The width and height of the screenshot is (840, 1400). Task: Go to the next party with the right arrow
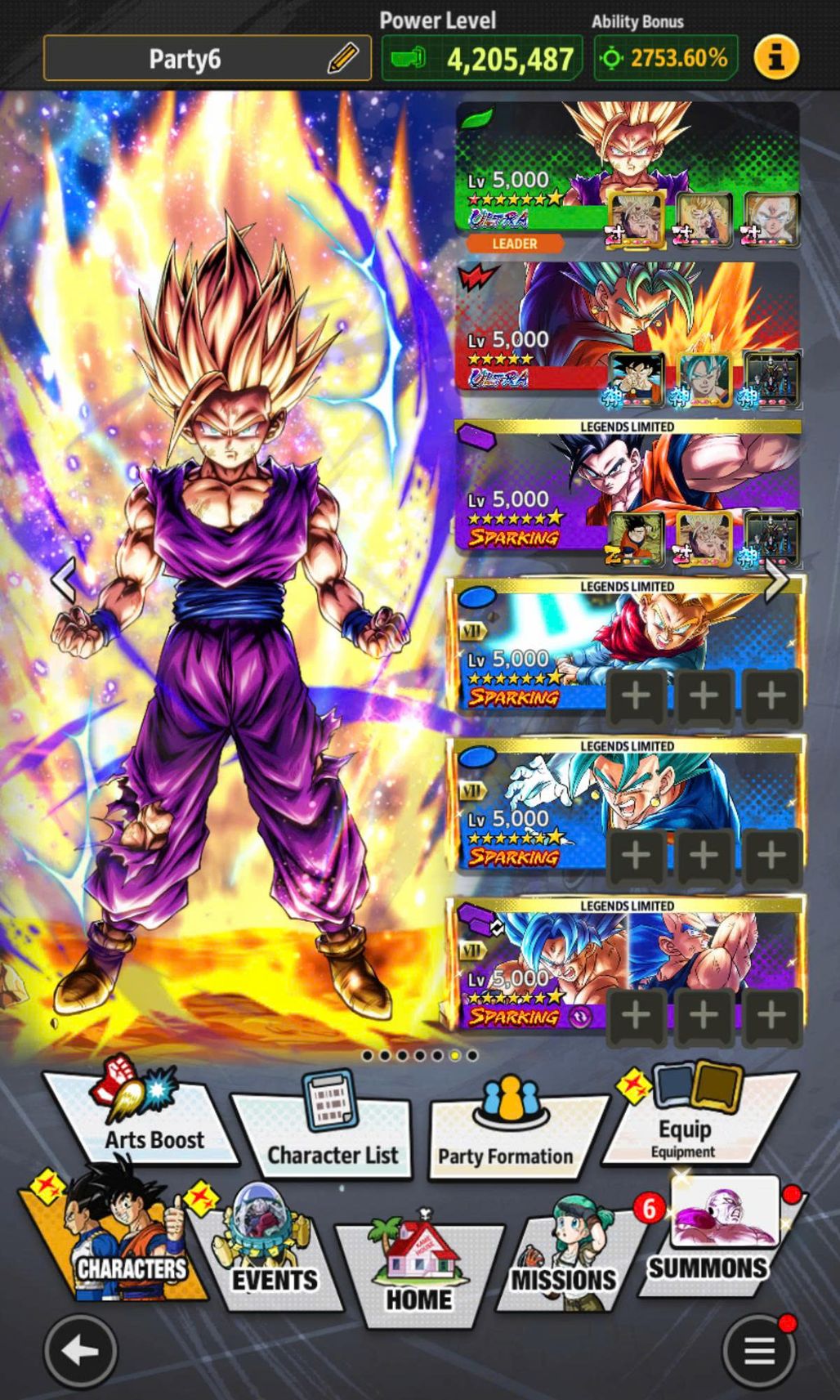(776, 579)
